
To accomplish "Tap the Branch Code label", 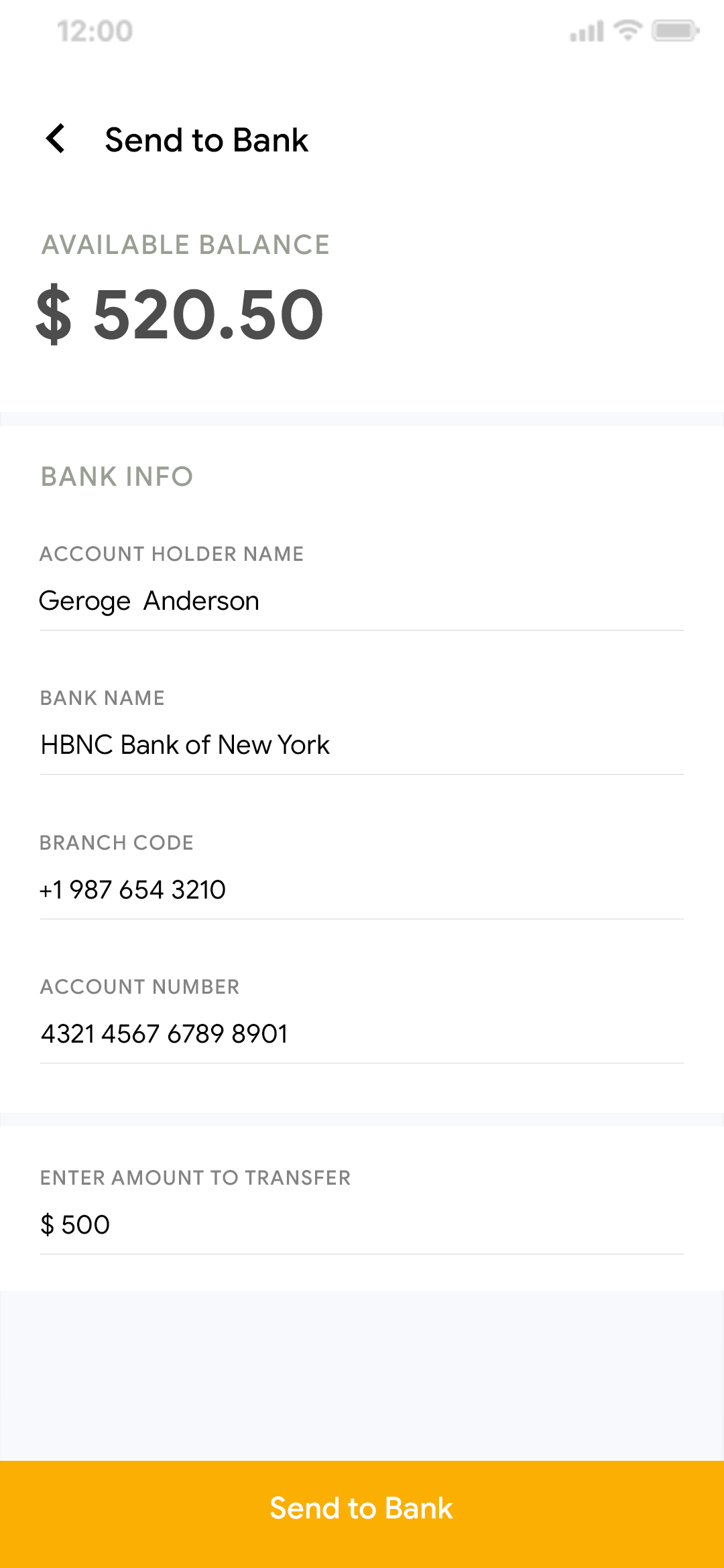I will click(x=117, y=842).
